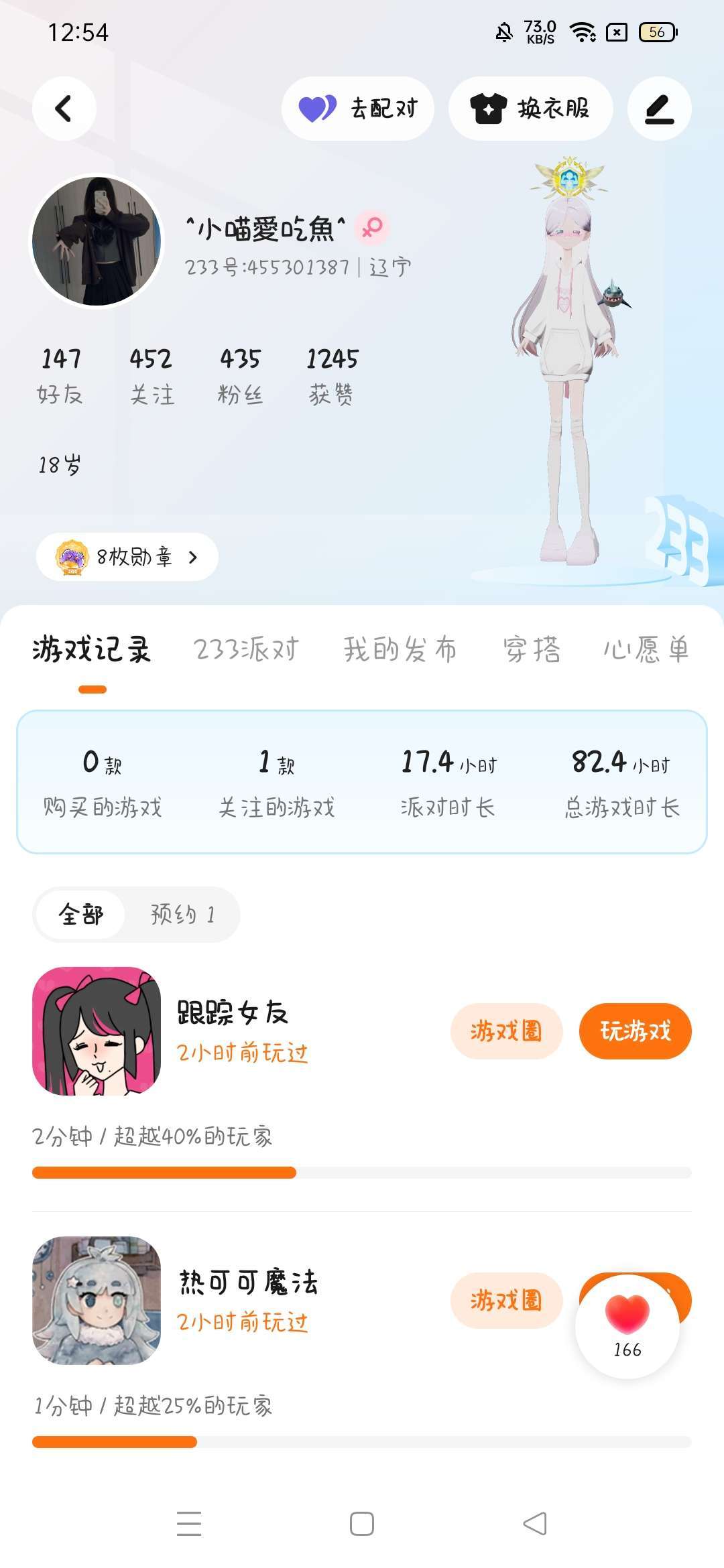Go back using the top-left arrow
This screenshot has height=1568, width=724.
click(64, 109)
